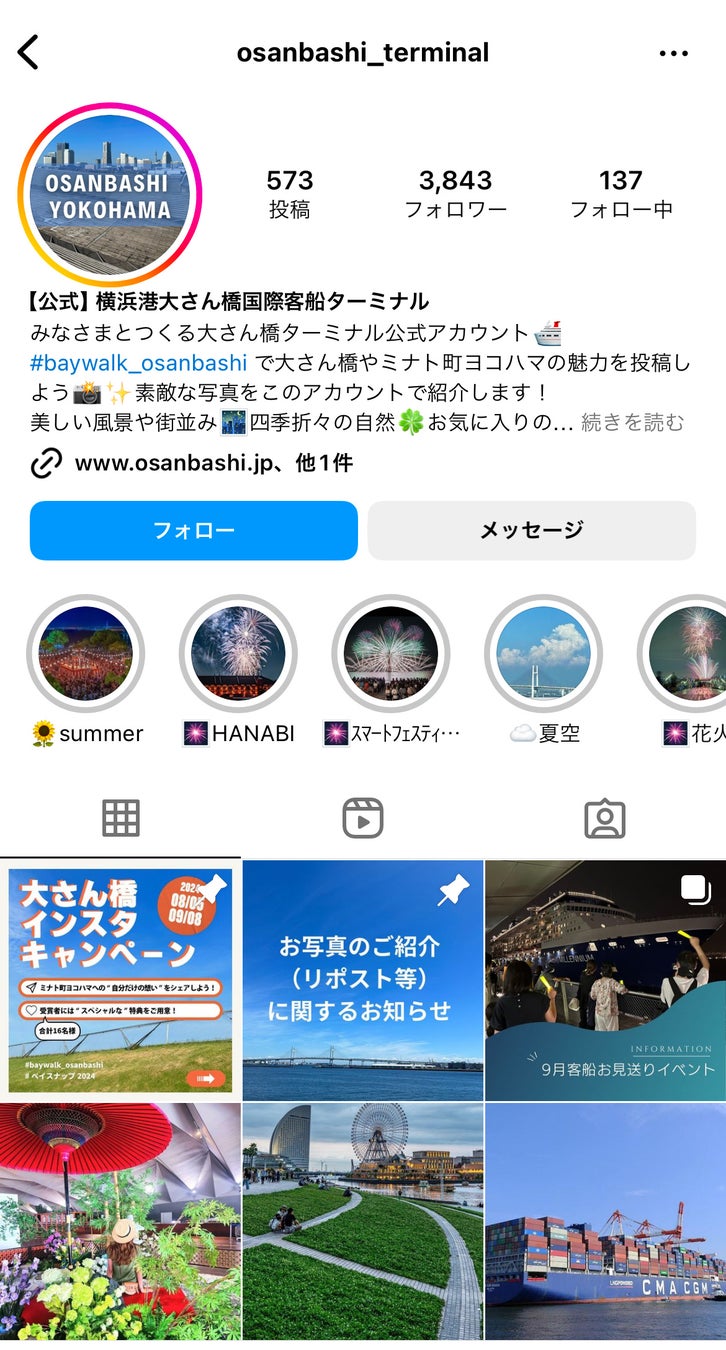Open the CMA CGM container ship post

coord(605,1222)
